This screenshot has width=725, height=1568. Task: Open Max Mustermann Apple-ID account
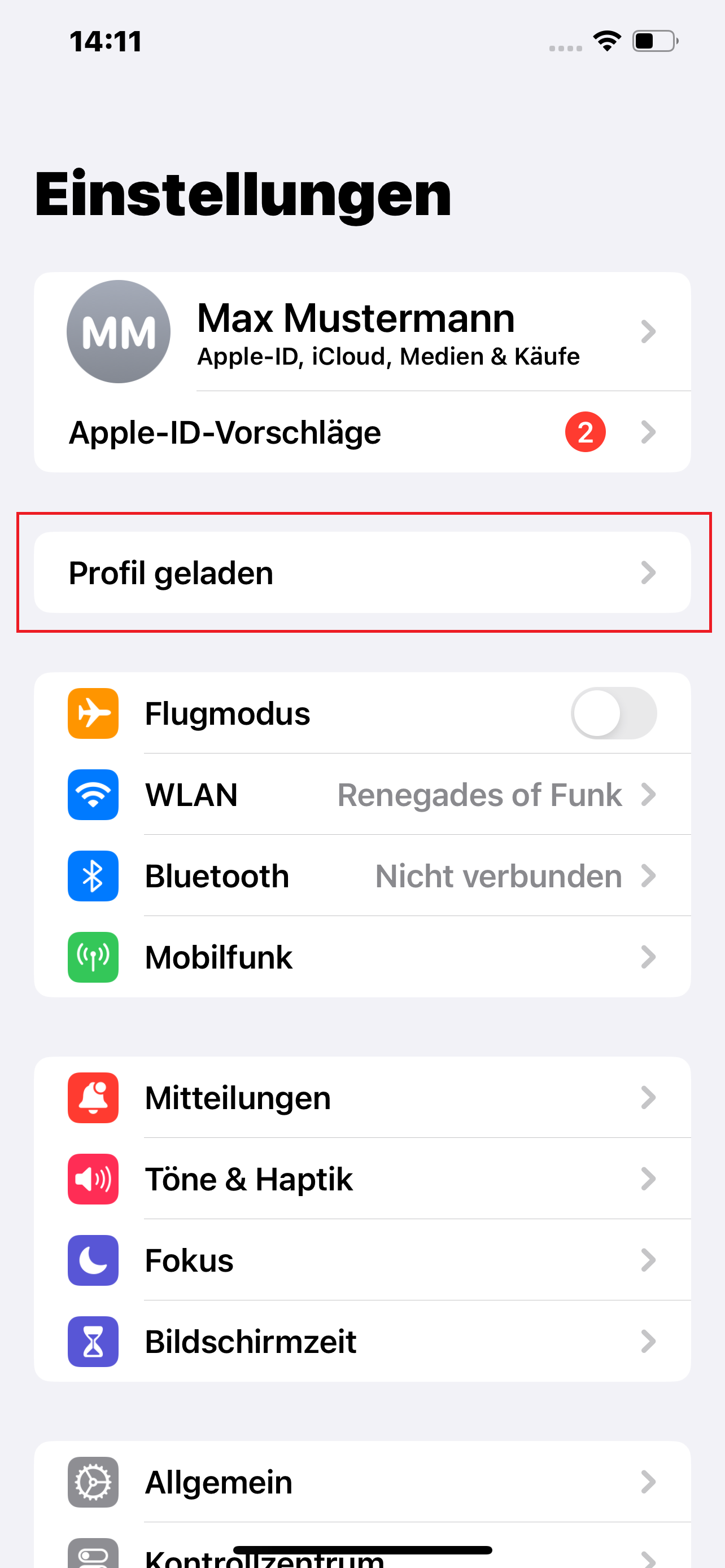click(x=362, y=332)
